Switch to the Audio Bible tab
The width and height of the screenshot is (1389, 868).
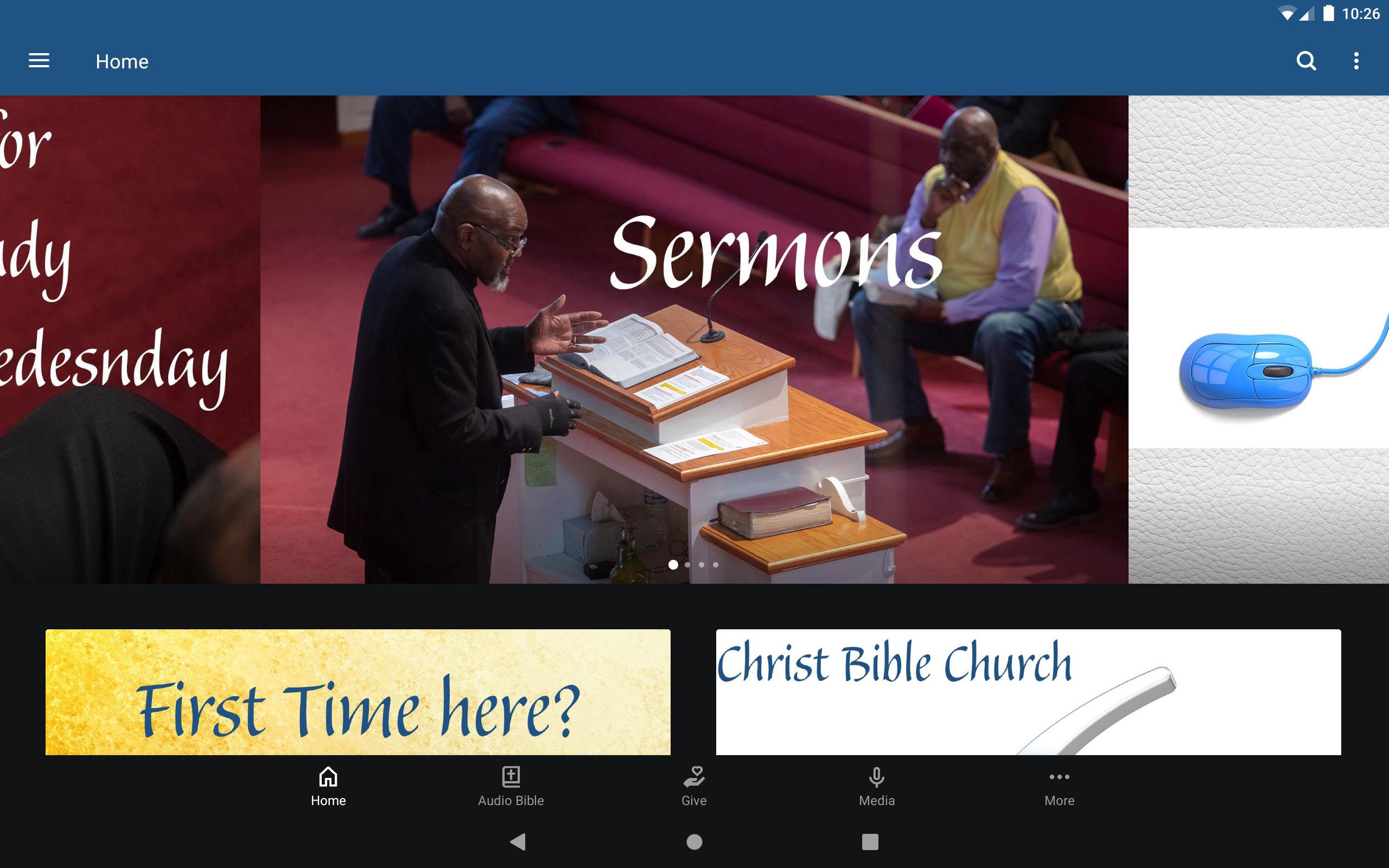point(510,787)
